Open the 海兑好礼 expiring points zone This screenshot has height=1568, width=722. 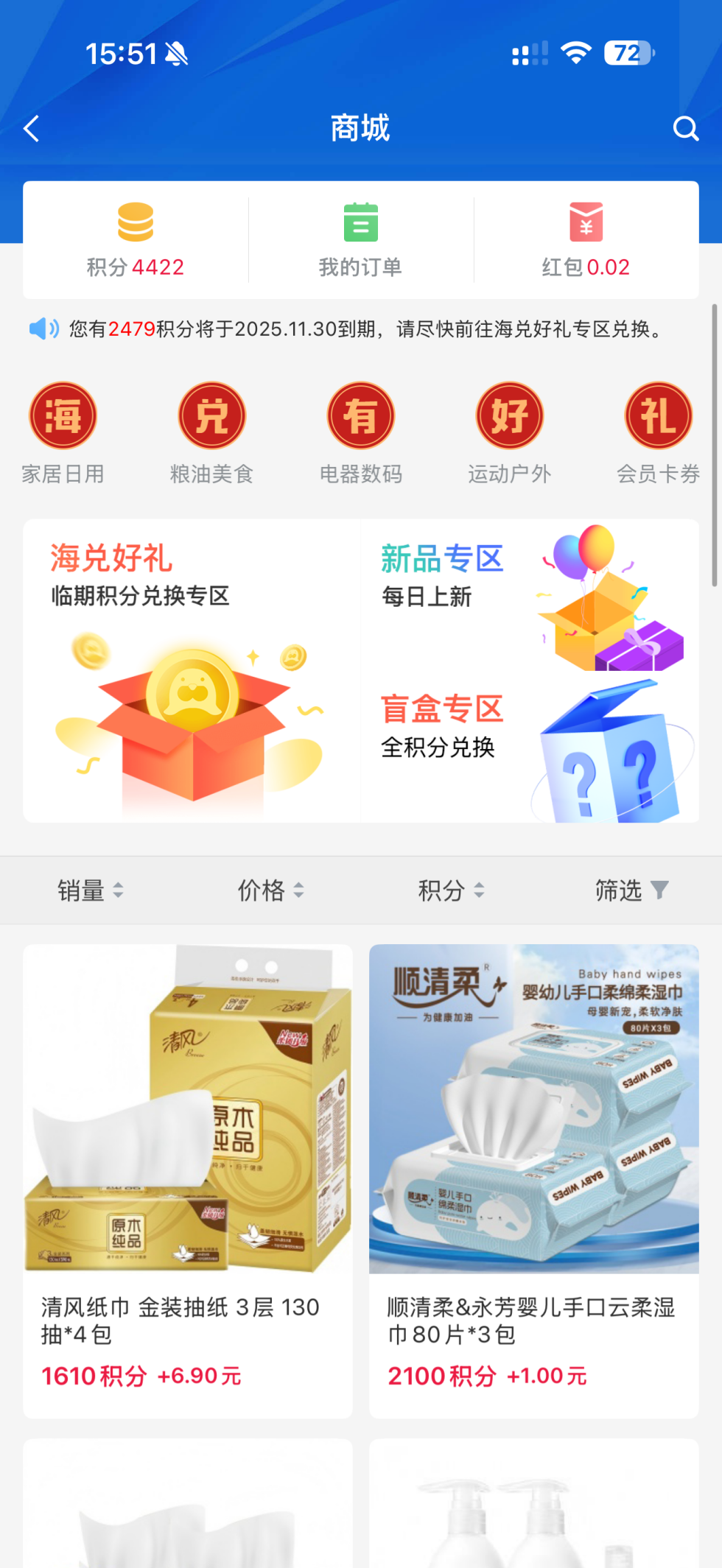coord(192,670)
